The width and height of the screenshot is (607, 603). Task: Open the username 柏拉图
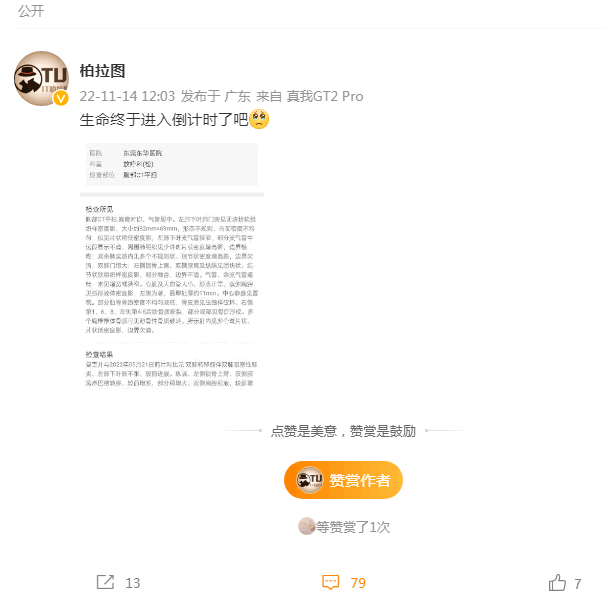tap(103, 73)
